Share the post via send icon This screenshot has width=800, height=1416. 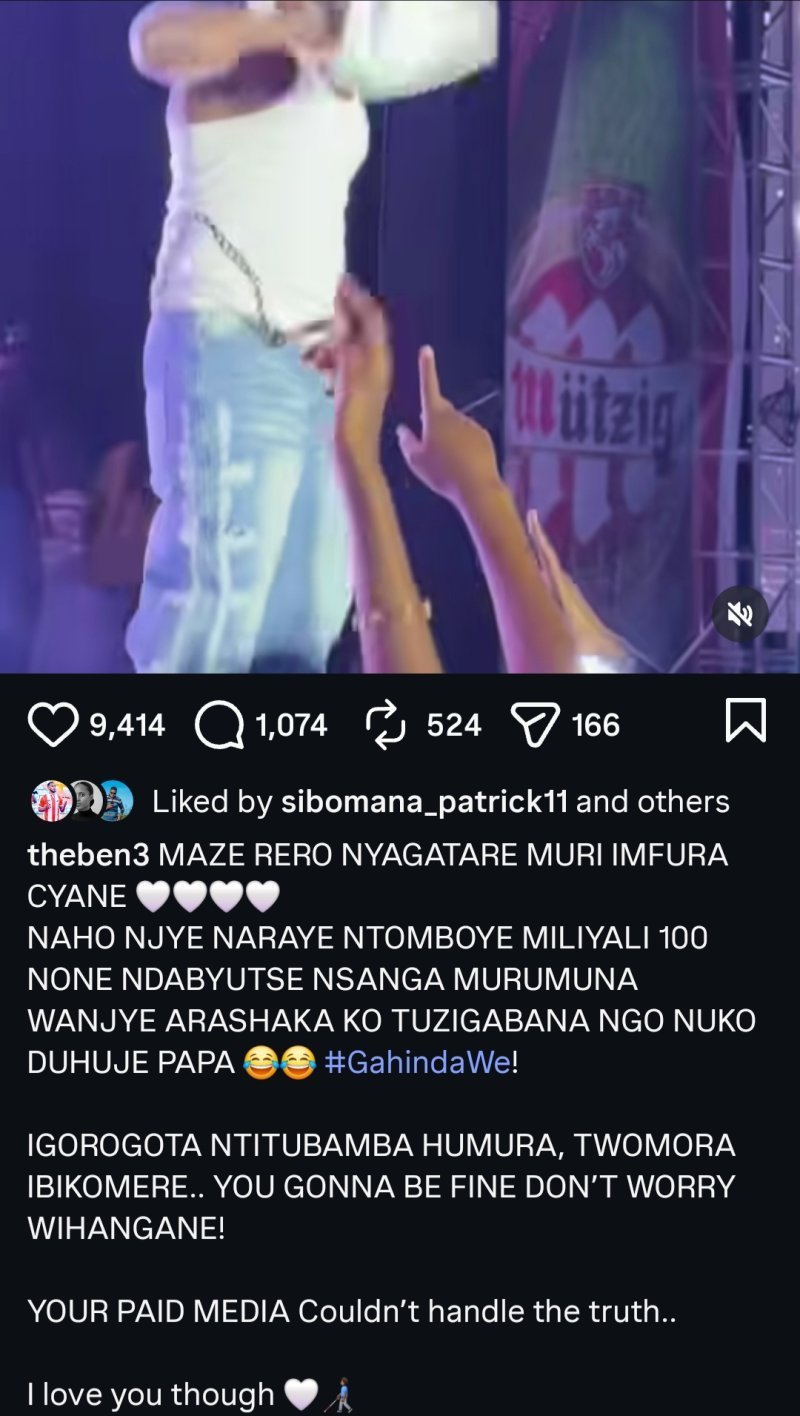535,724
